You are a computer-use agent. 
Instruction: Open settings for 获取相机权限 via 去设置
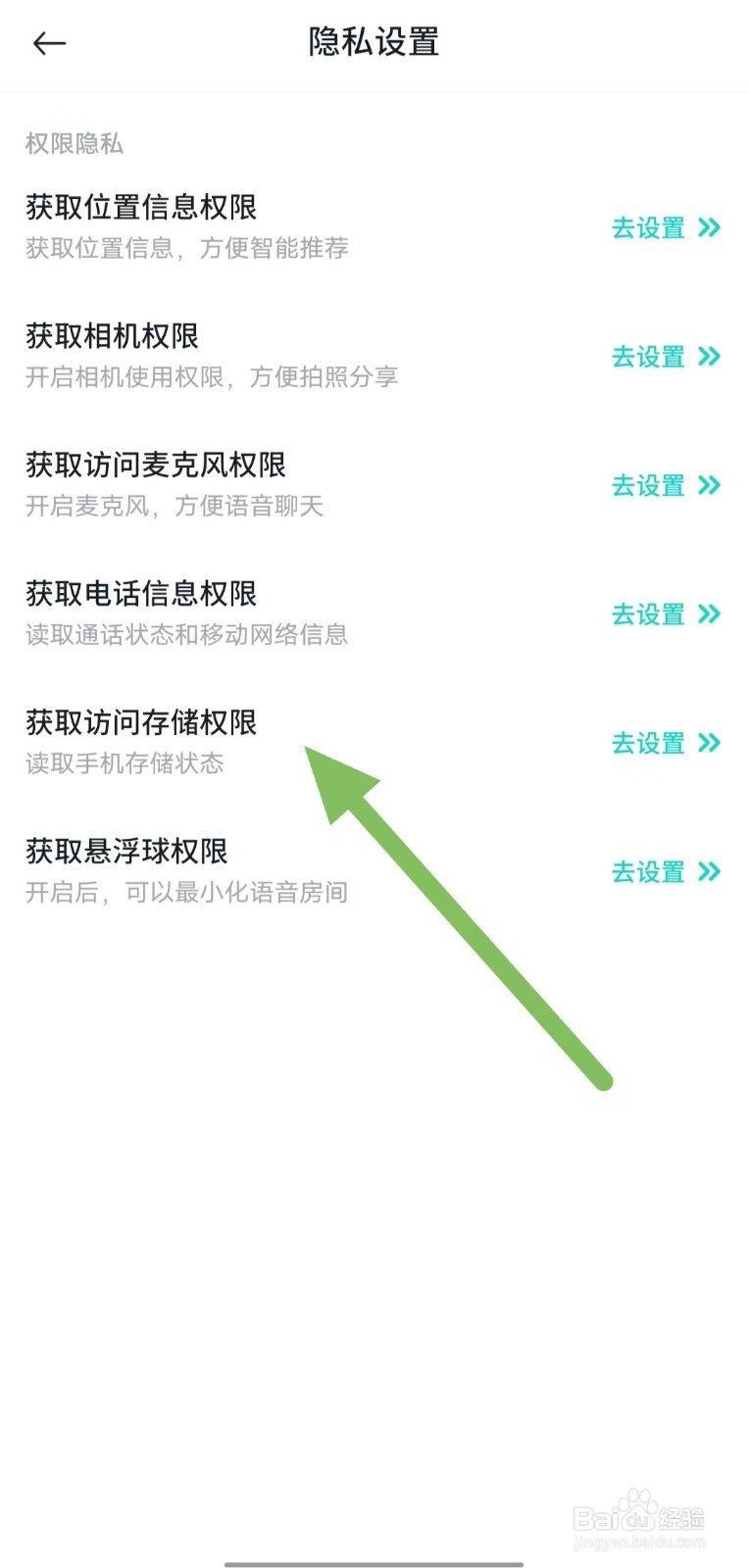pos(647,357)
